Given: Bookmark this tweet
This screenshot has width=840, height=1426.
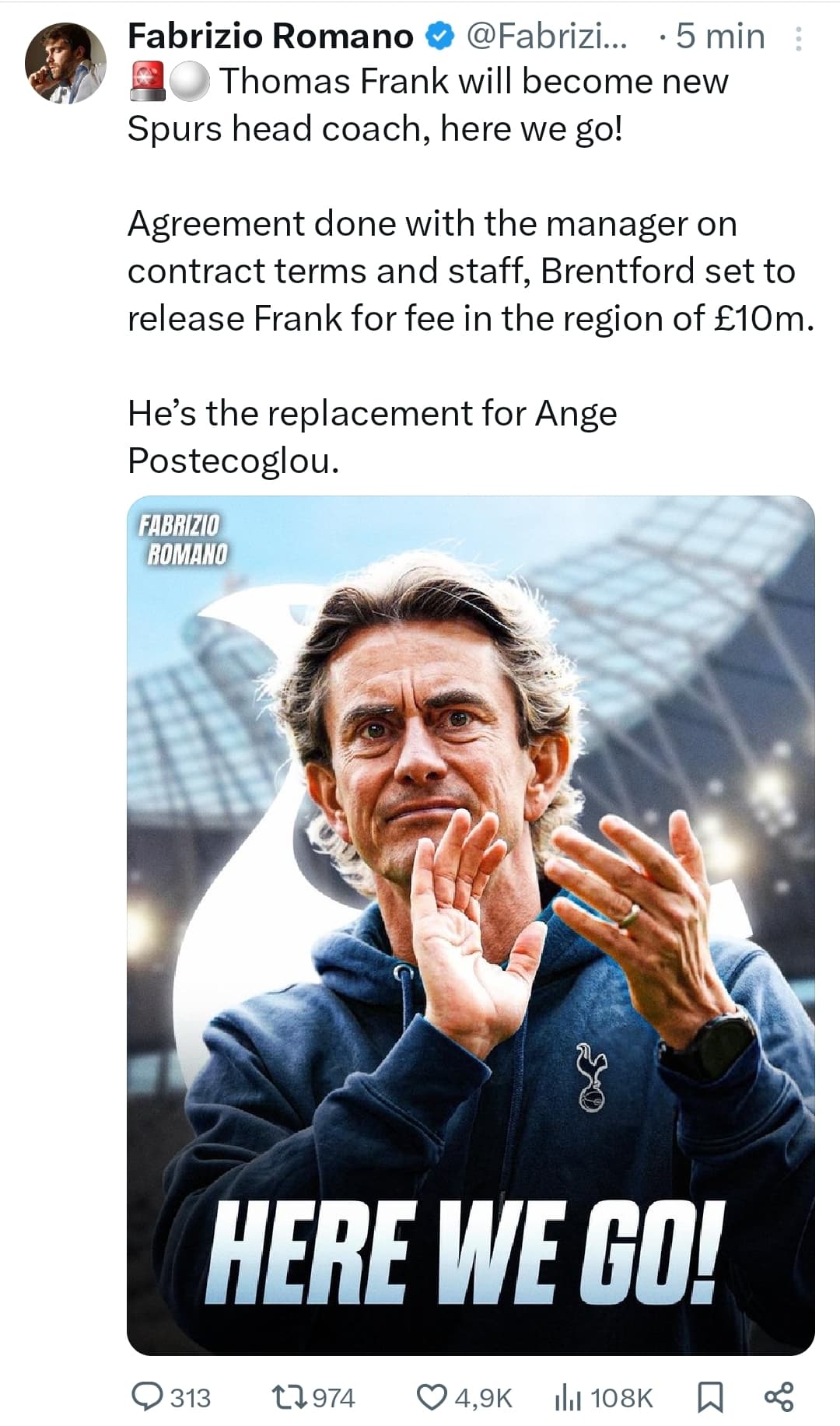Looking at the screenshot, I should (x=709, y=1397).
